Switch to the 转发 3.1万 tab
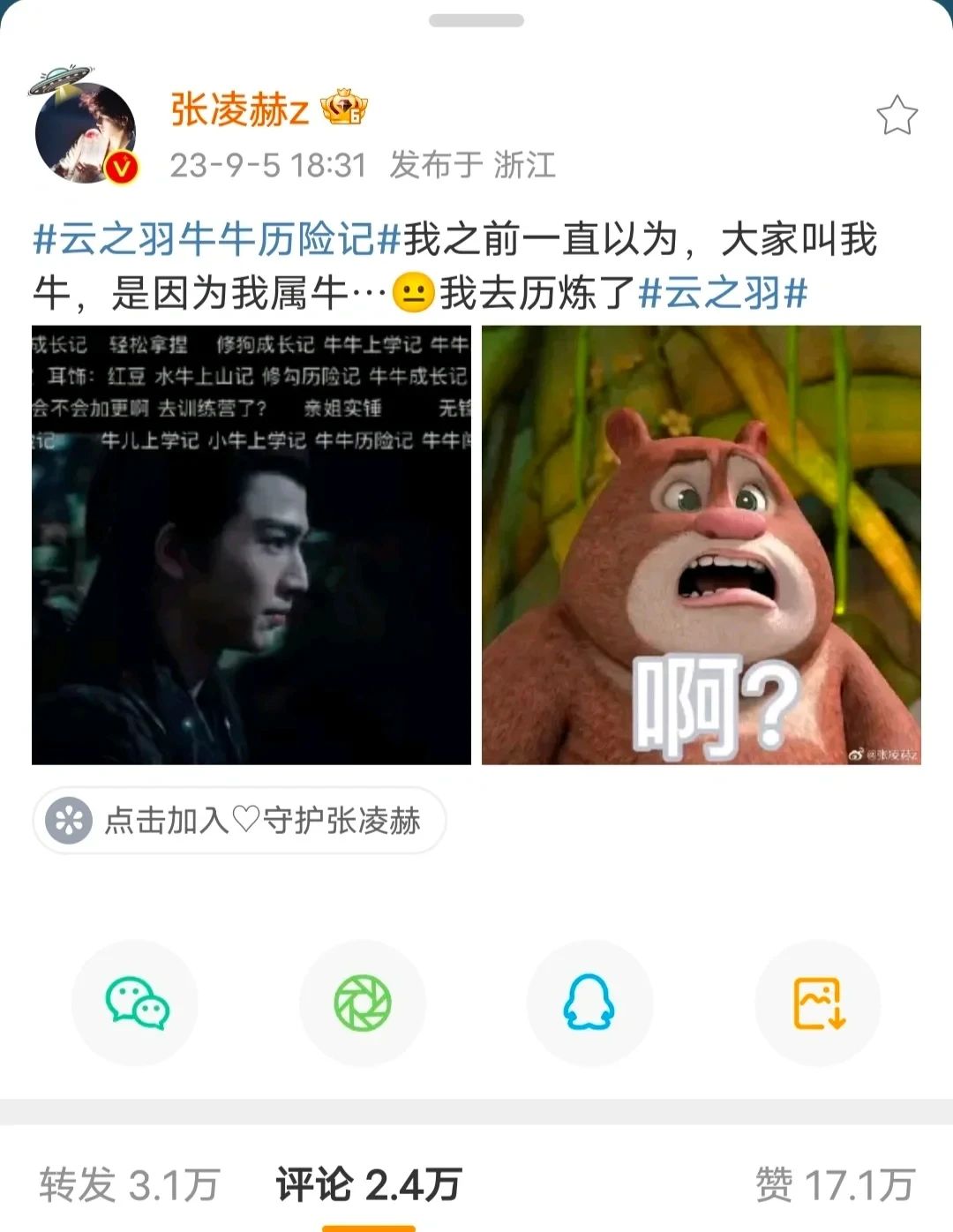Screen dimensions: 953x1232 tap(129, 1183)
